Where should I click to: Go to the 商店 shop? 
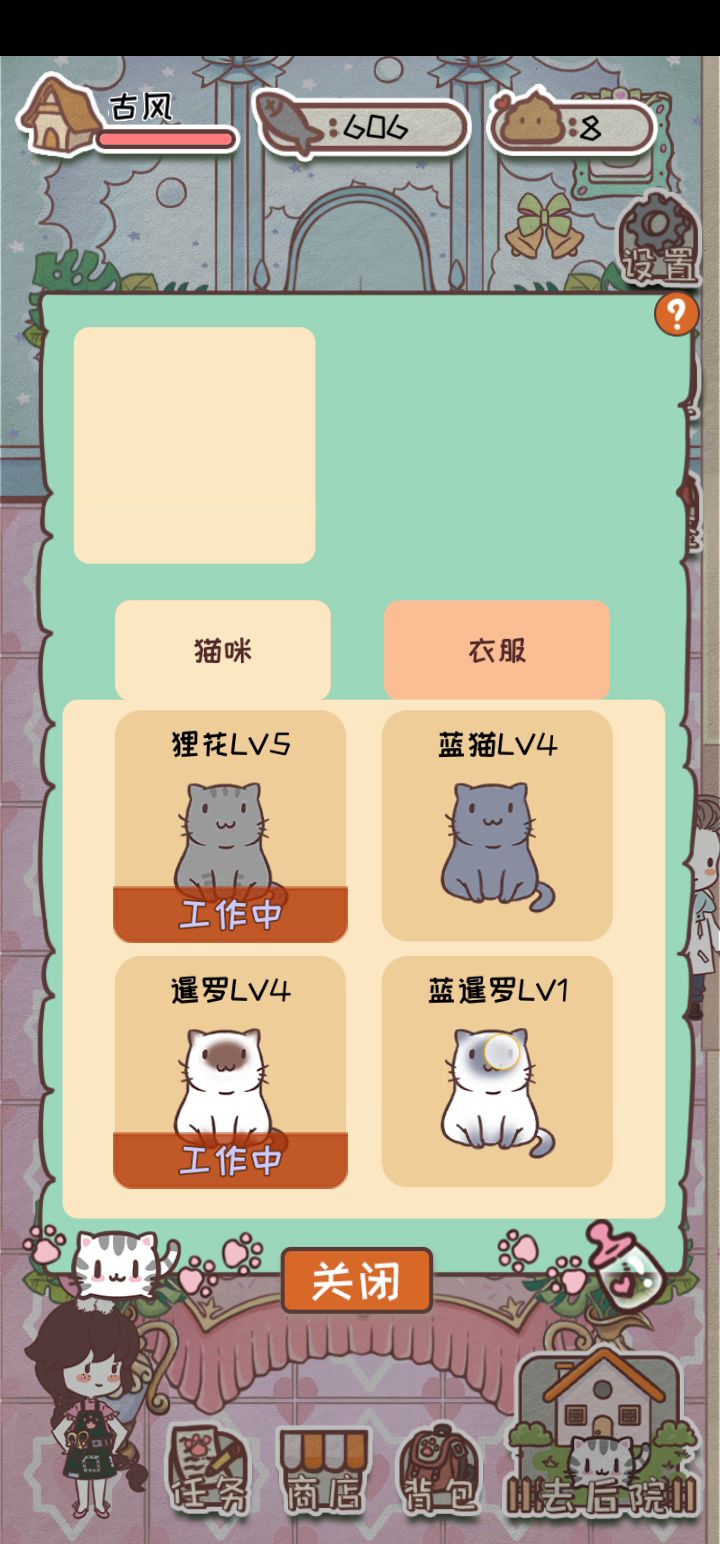point(323,1469)
